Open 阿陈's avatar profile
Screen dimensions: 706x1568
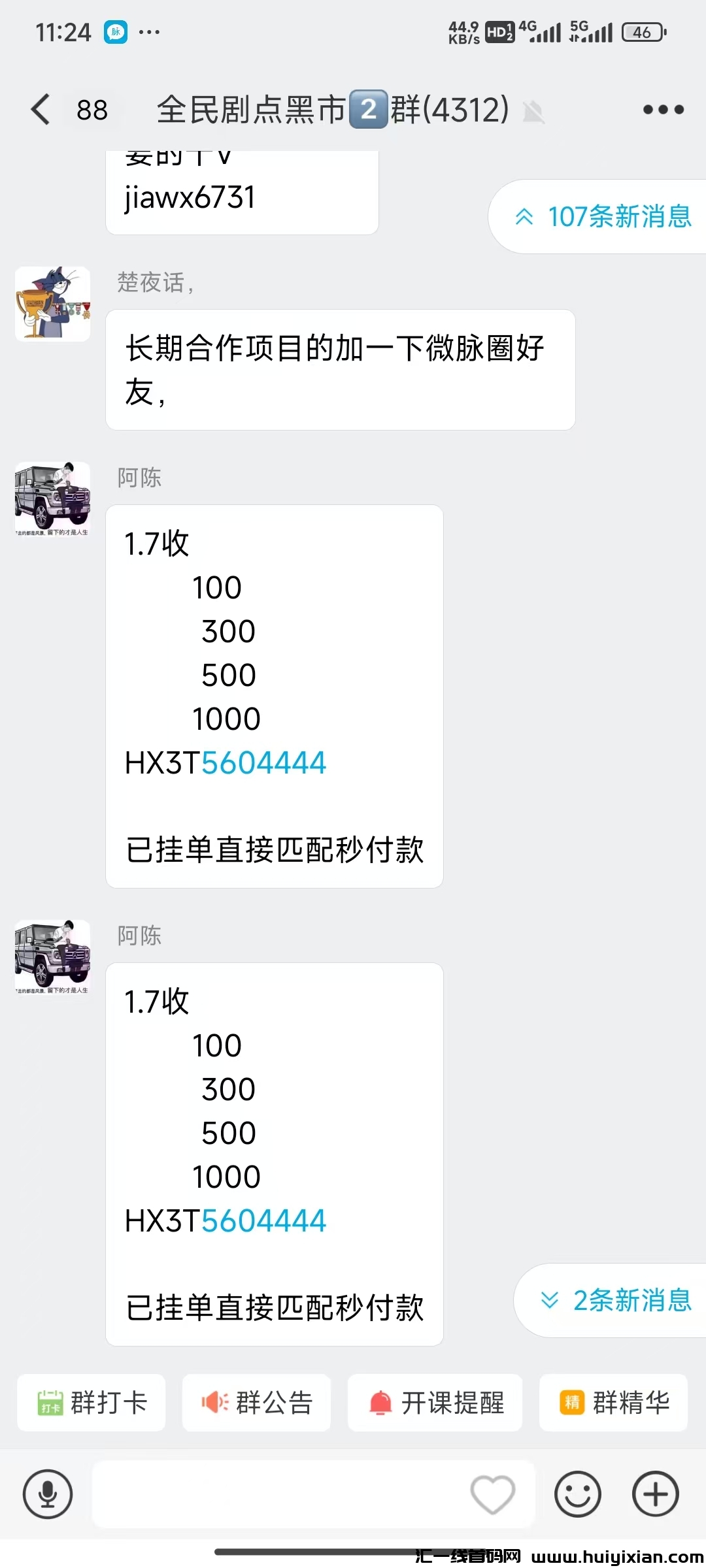coord(52,500)
